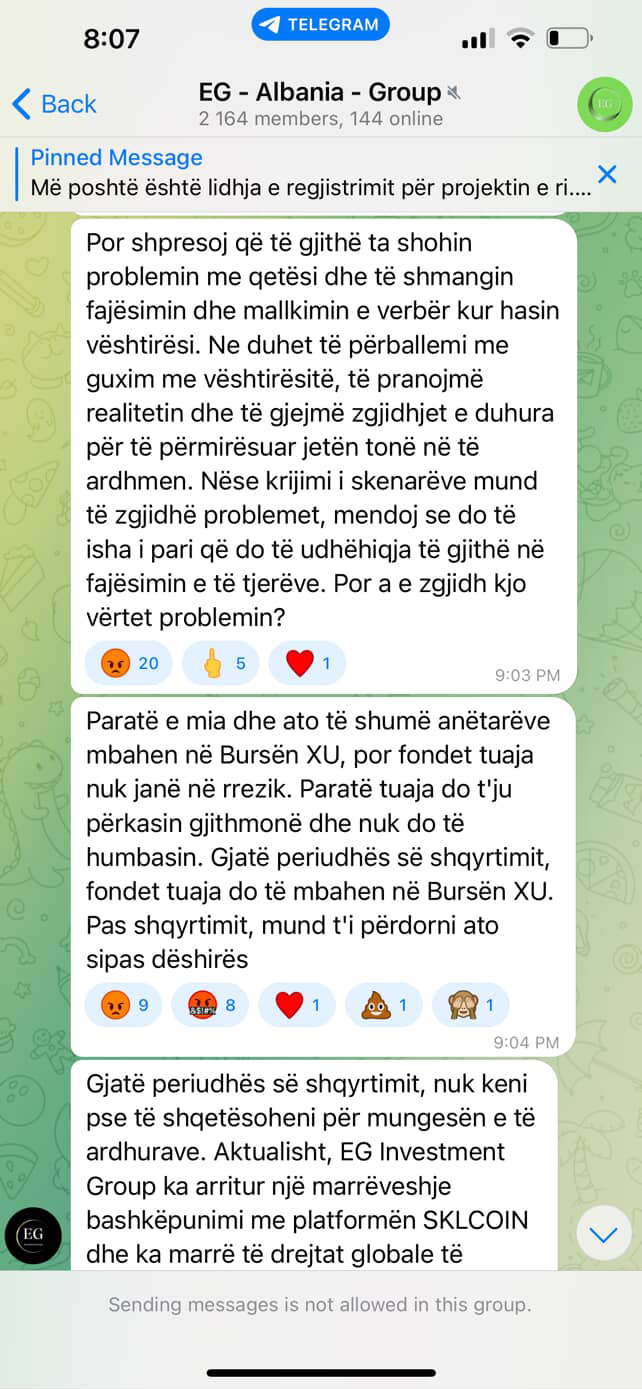642x1389 pixels.
Task: Dismiss the pinned message
Action: (x=607, y=174)
